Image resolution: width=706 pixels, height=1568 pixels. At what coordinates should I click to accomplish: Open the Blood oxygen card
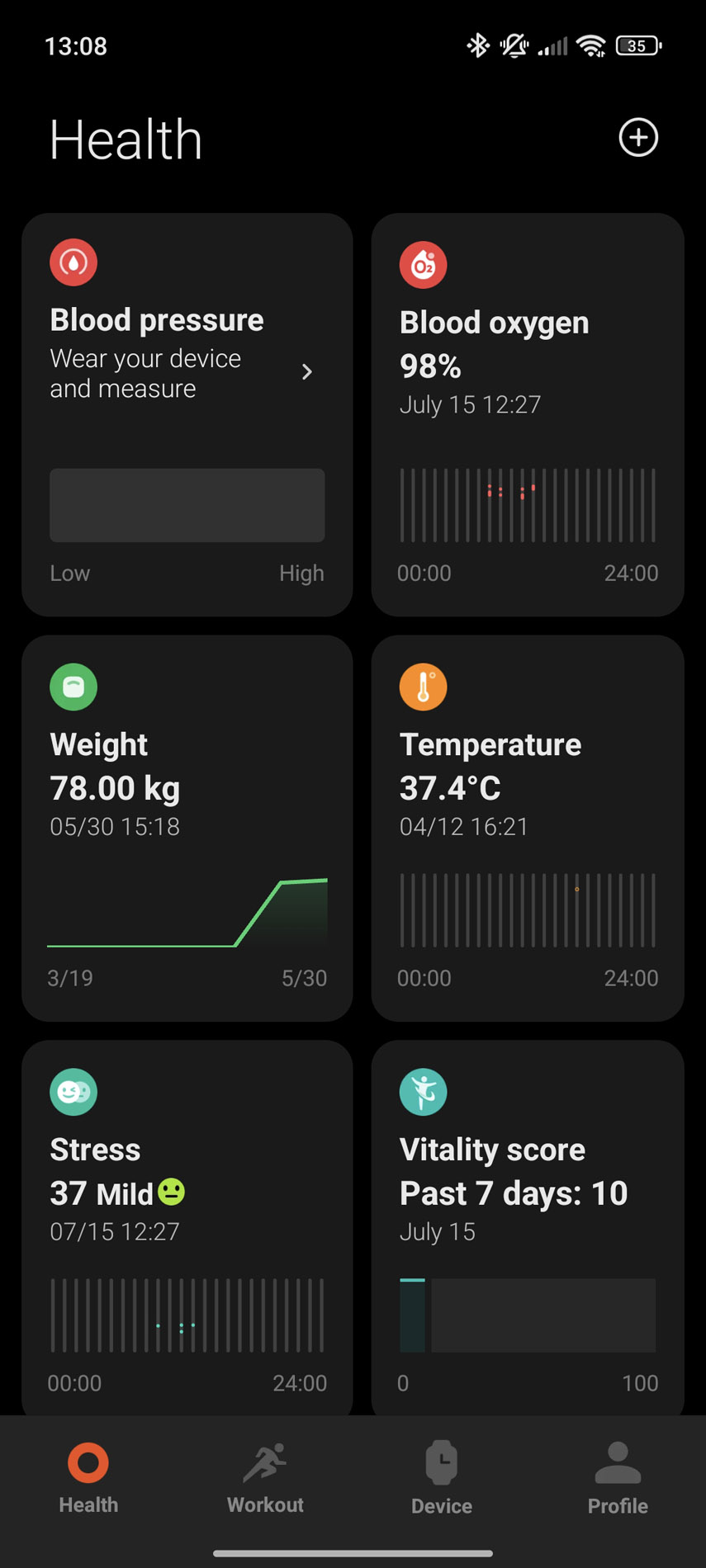point(528,414)
